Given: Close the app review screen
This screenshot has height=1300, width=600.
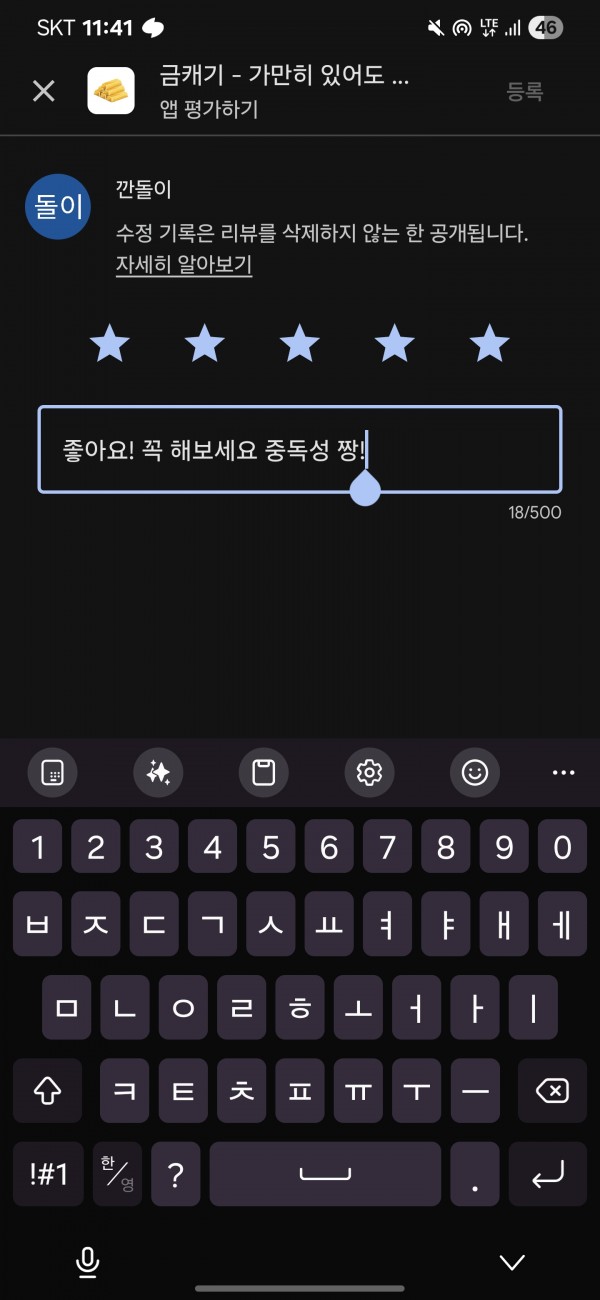Looking at the screenshot, I should tap(44, 92).
